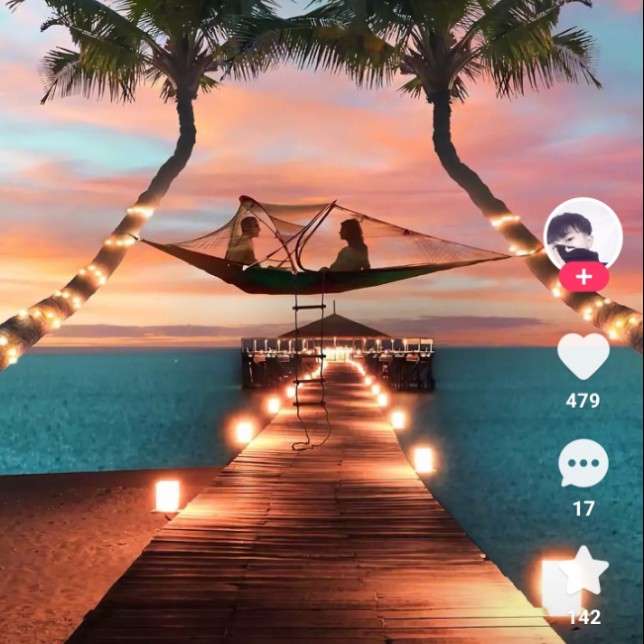Open the creator's profile avatar

click(x=583, y=234)
